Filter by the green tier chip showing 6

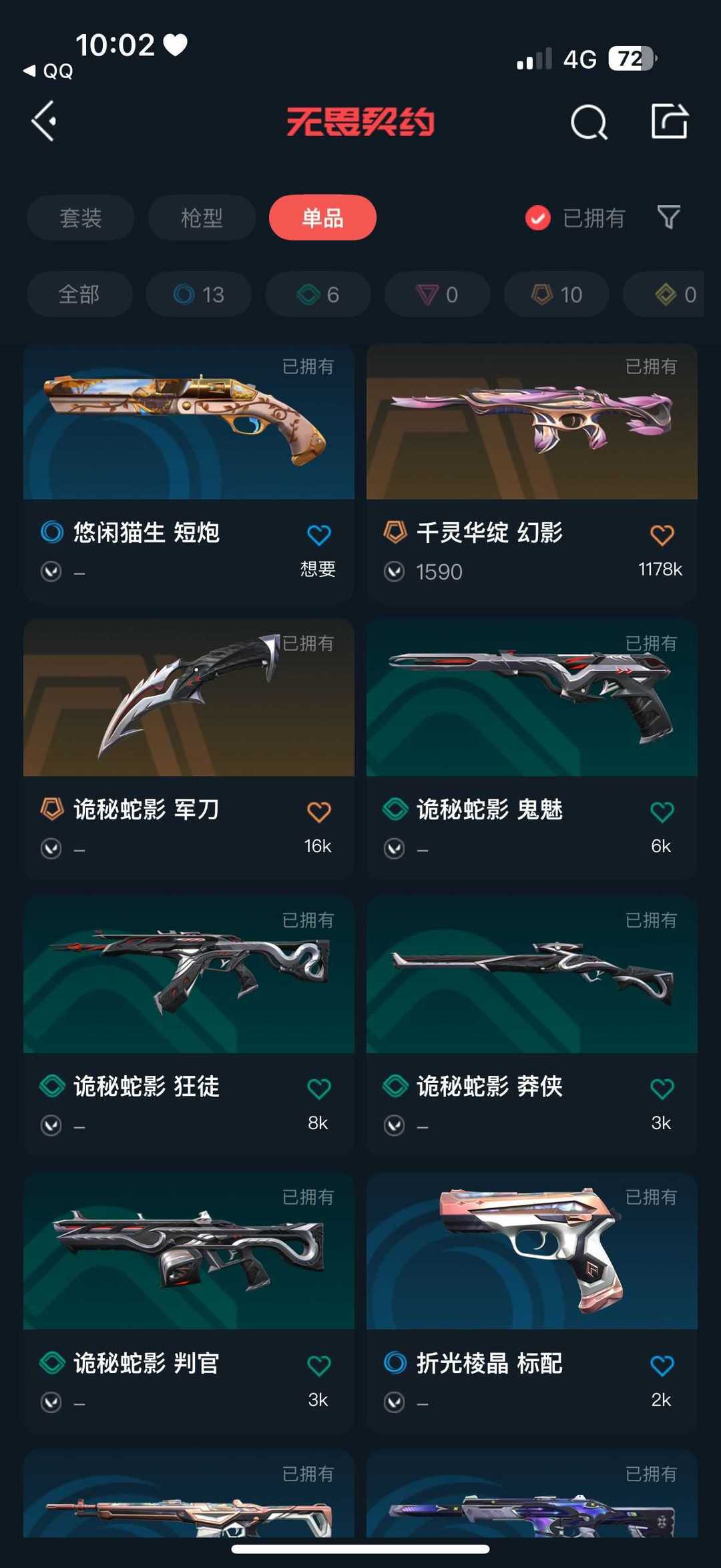pos(318,294)
